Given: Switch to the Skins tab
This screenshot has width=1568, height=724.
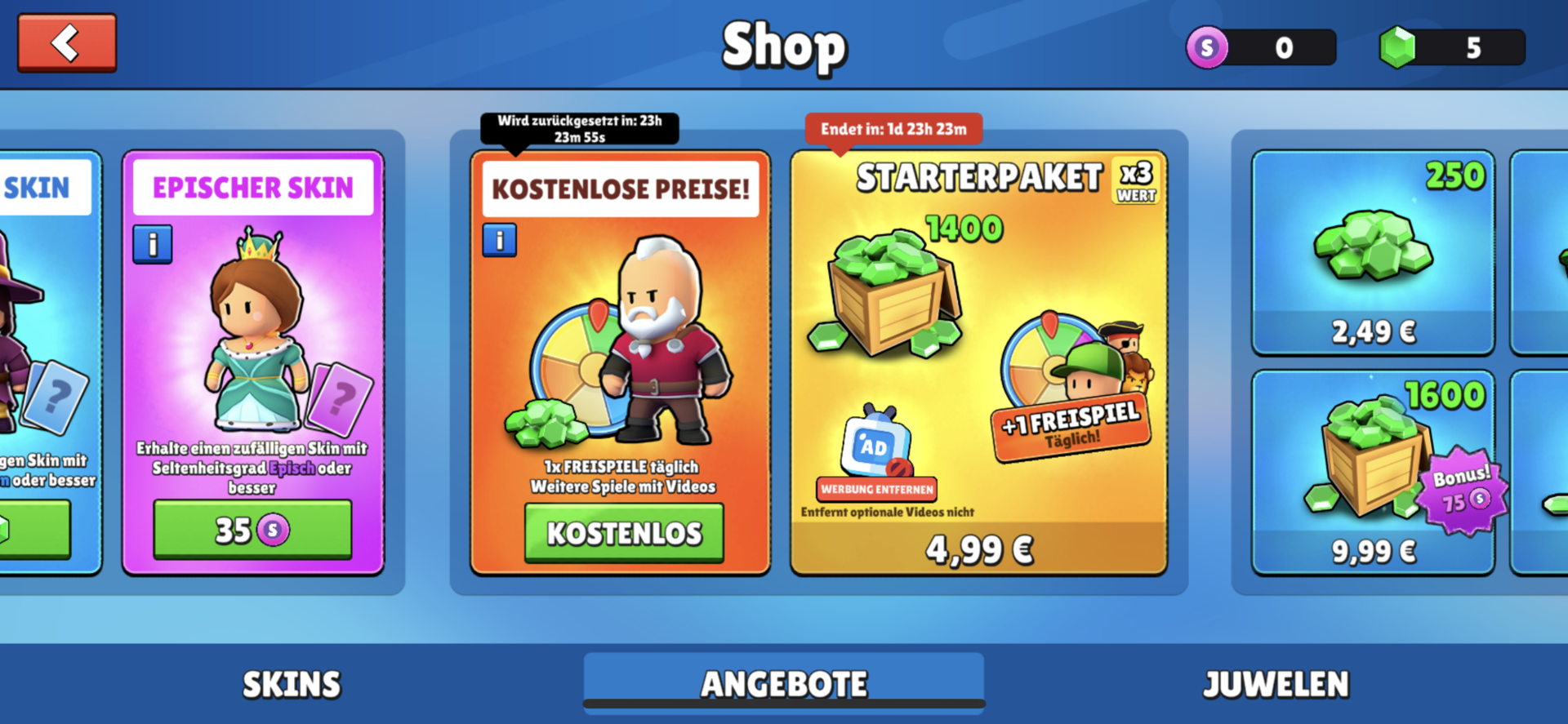Looking at the screenshot, I should coord(292,684).
